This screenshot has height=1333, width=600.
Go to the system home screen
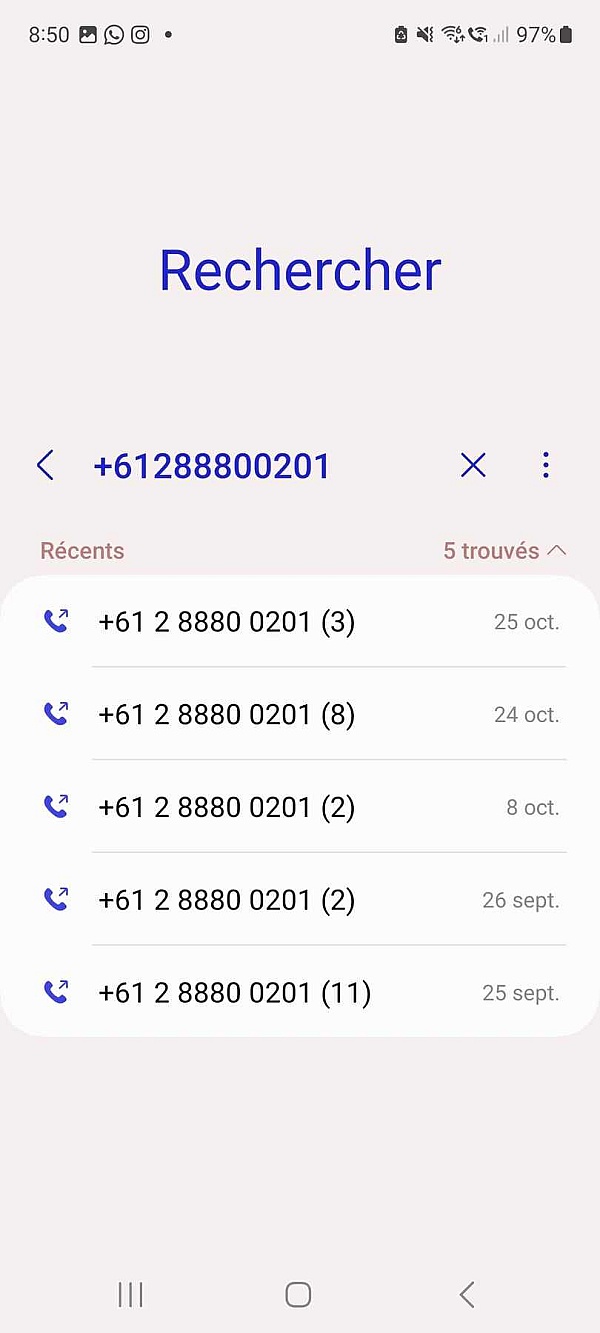click(x=298, y=1294)
